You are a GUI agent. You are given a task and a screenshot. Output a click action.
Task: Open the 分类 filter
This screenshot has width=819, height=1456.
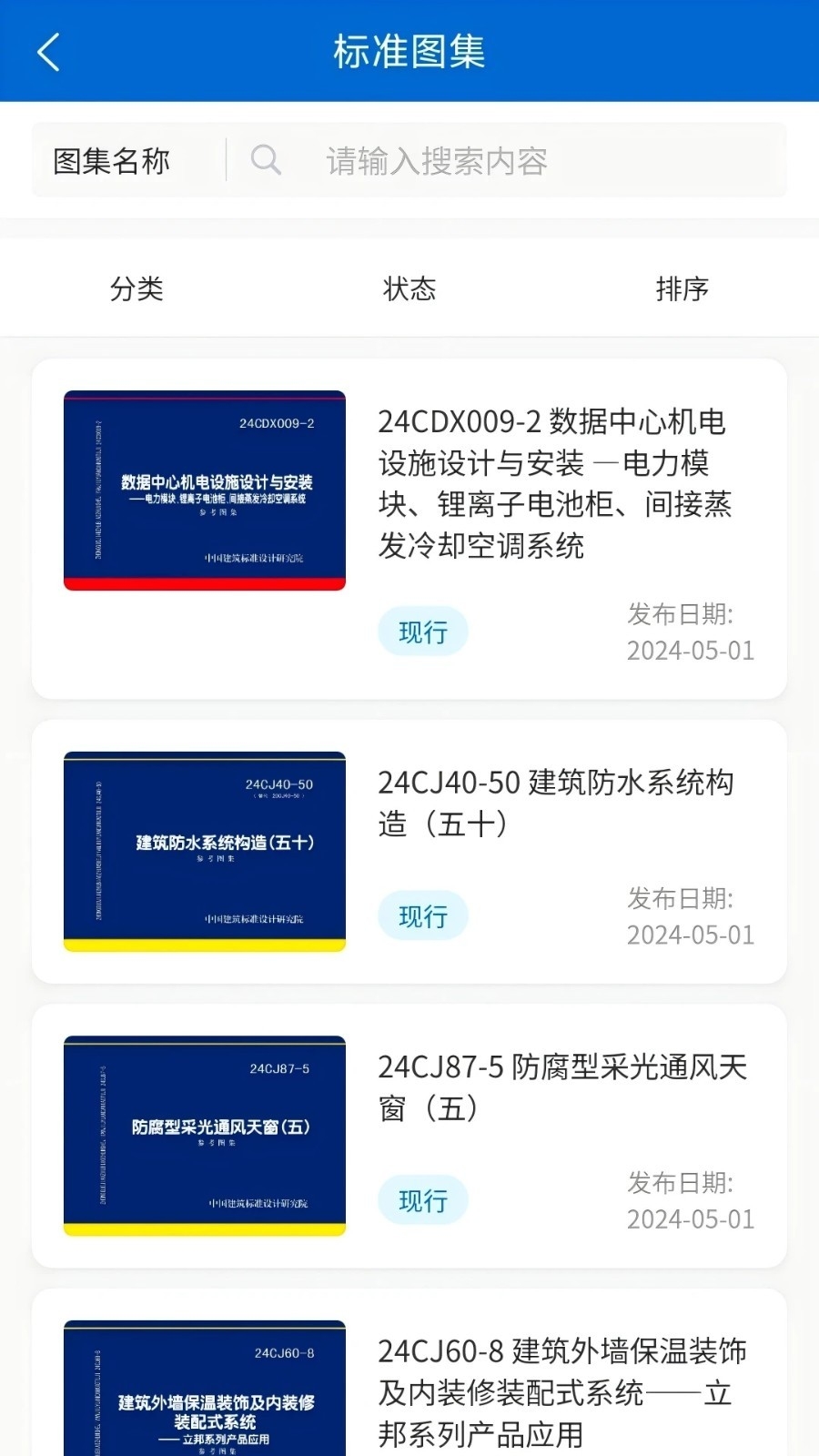(136, 288)
